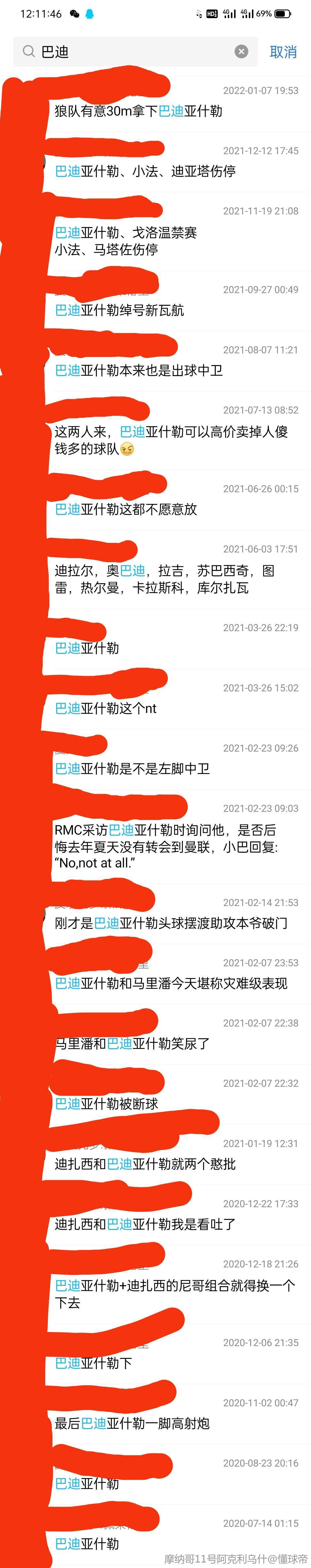
Task: Open the result 巴迪亚什勒本来也是出球中卫
Action: [139, 370]
